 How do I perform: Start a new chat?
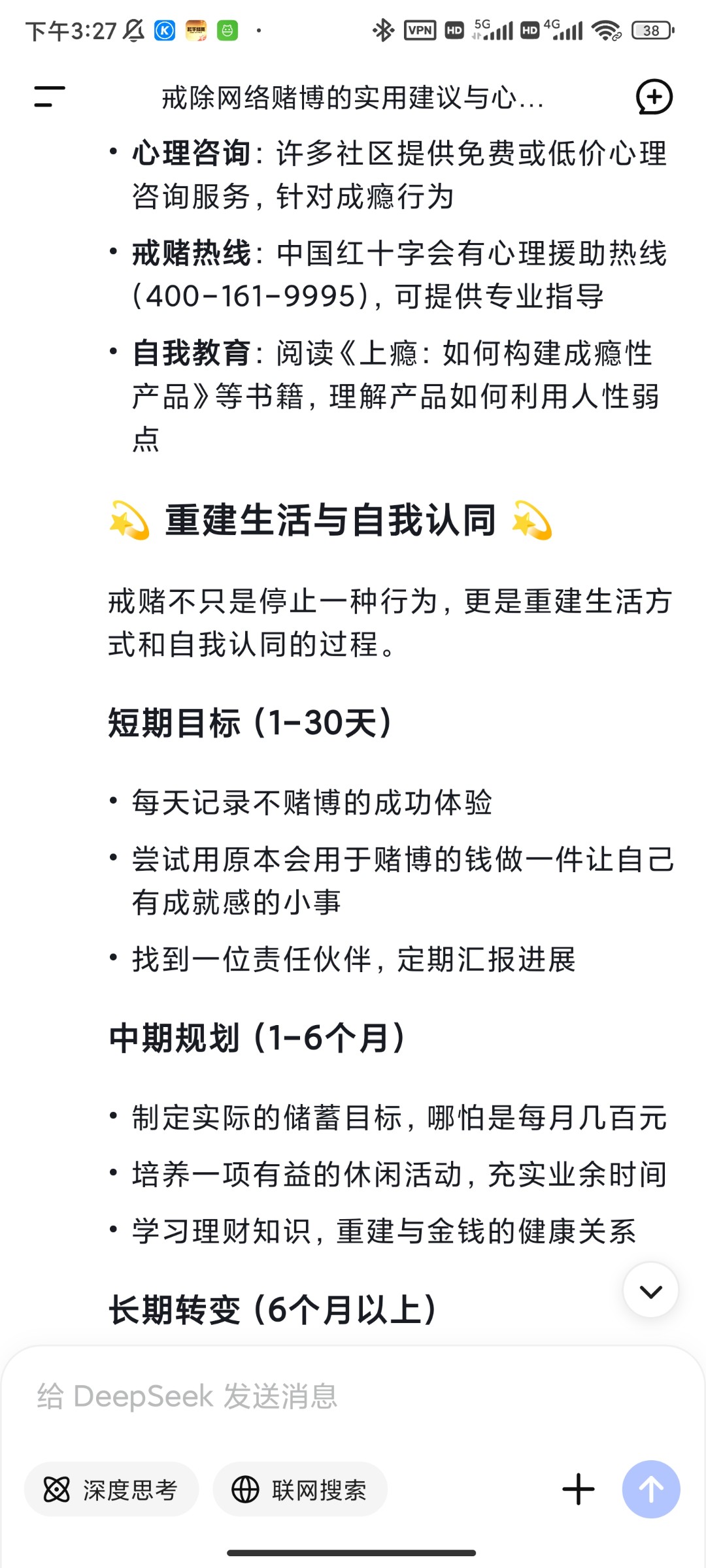(654, 97)
